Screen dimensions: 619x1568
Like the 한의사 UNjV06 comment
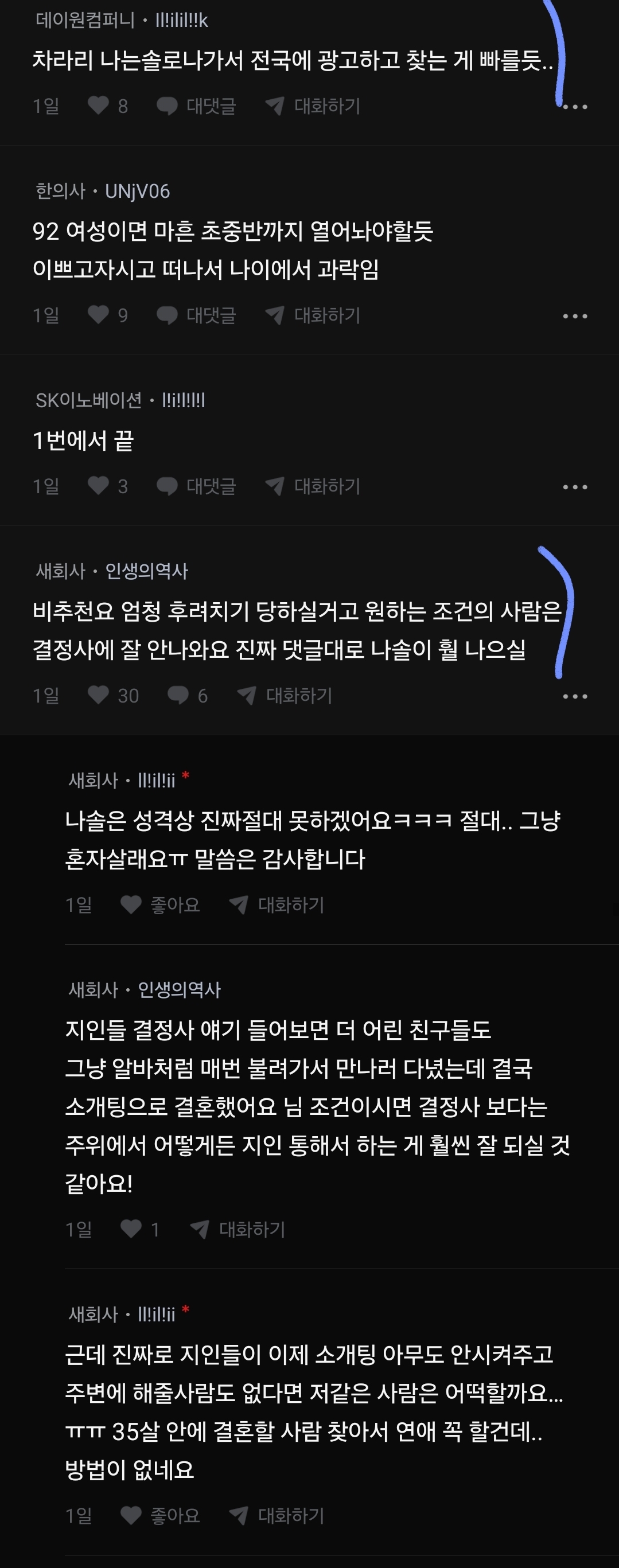coord(99,315)
